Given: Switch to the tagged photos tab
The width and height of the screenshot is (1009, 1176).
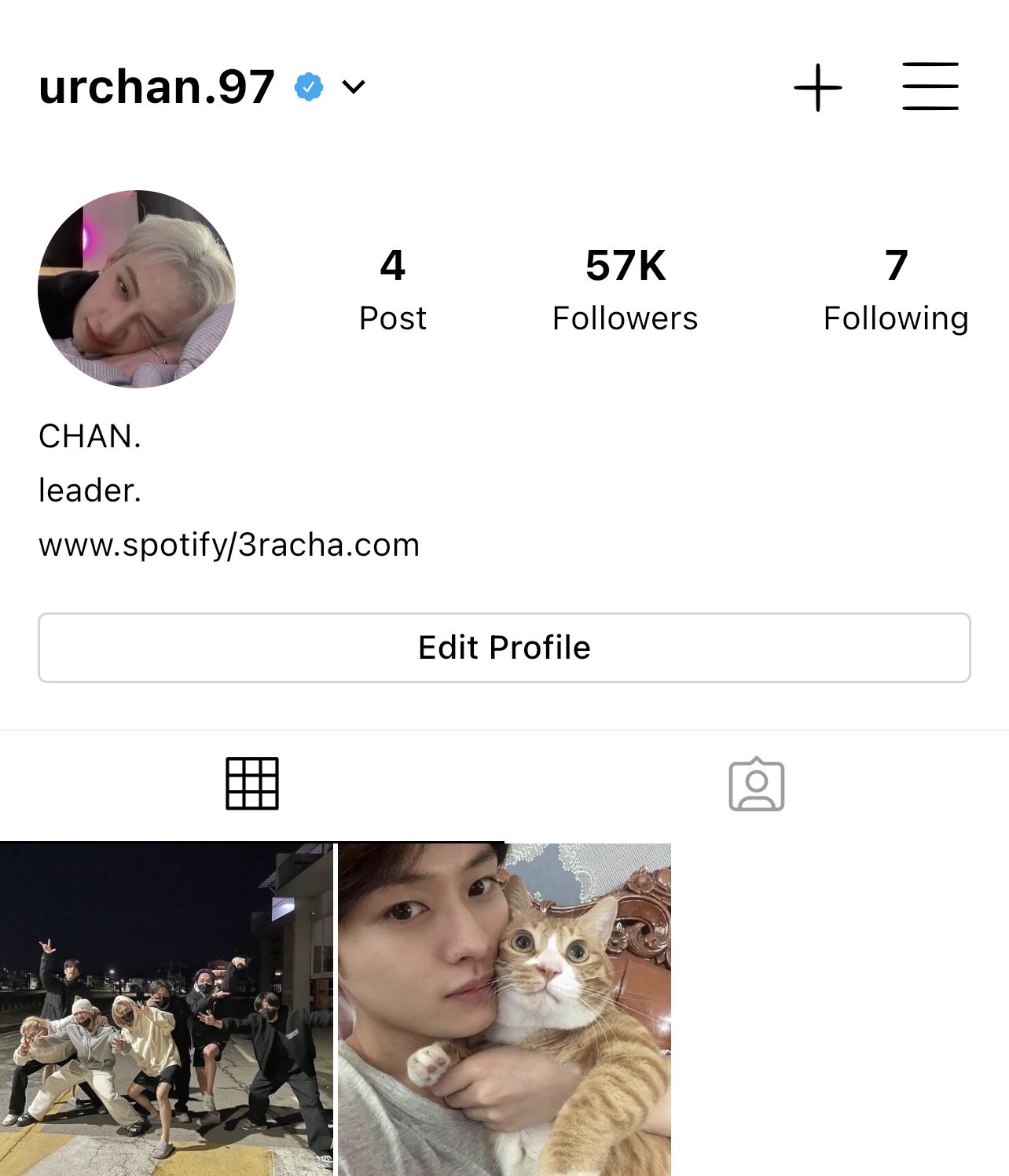Looking at the screenshot, I should pyautogui.click(x=756, y=784).
